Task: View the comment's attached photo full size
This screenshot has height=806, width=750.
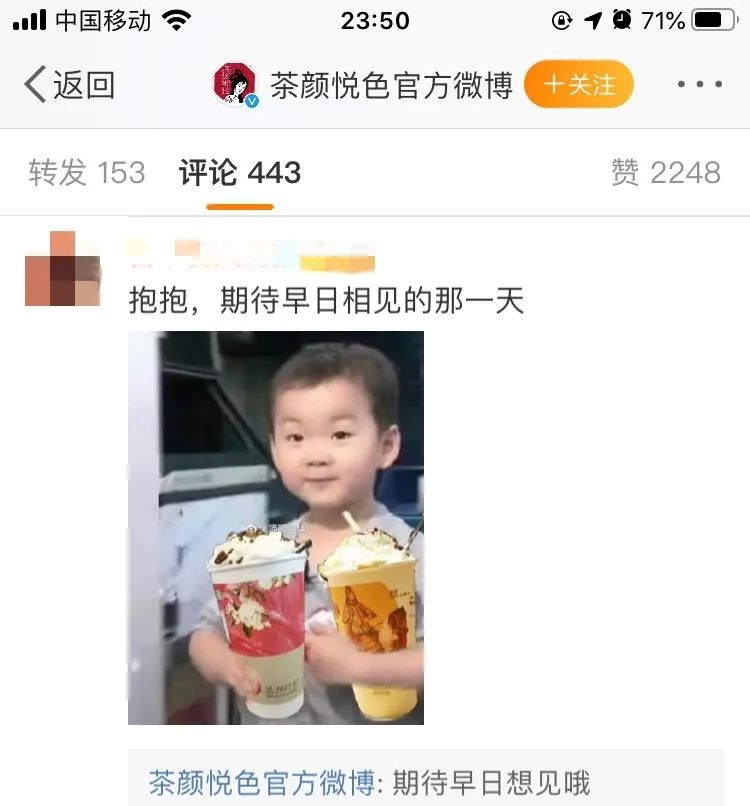Action: click(276, 527)
